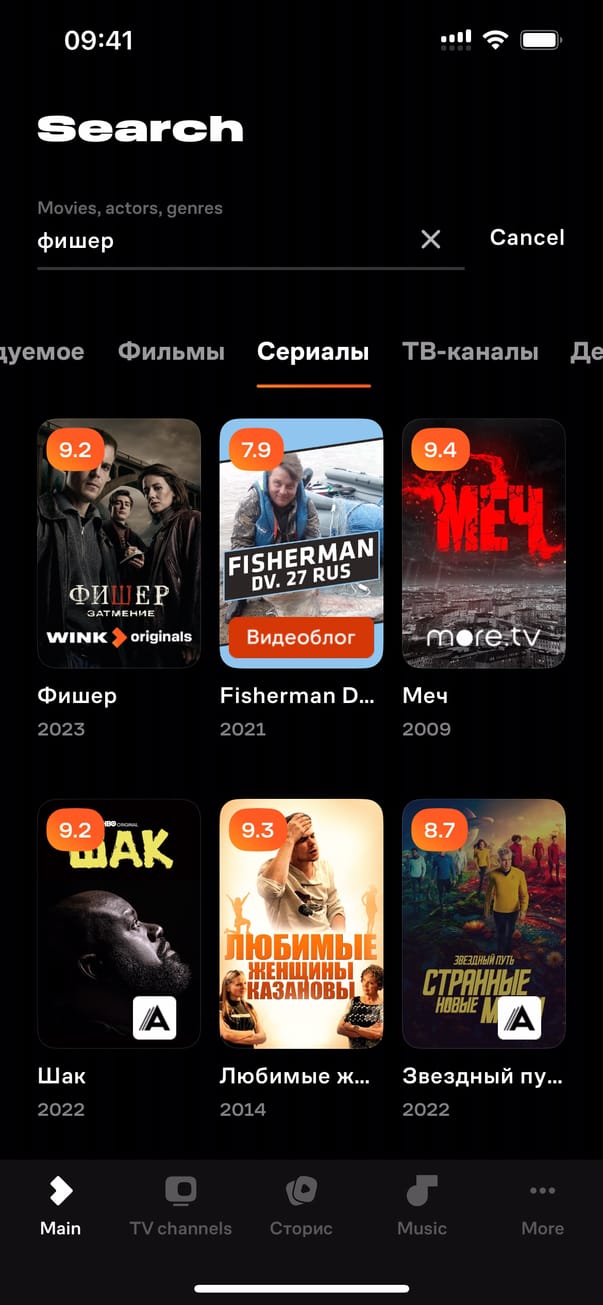Open the Шак 2022 series card
This screenshot has height=1305, width=603.
tap(119, 923)
